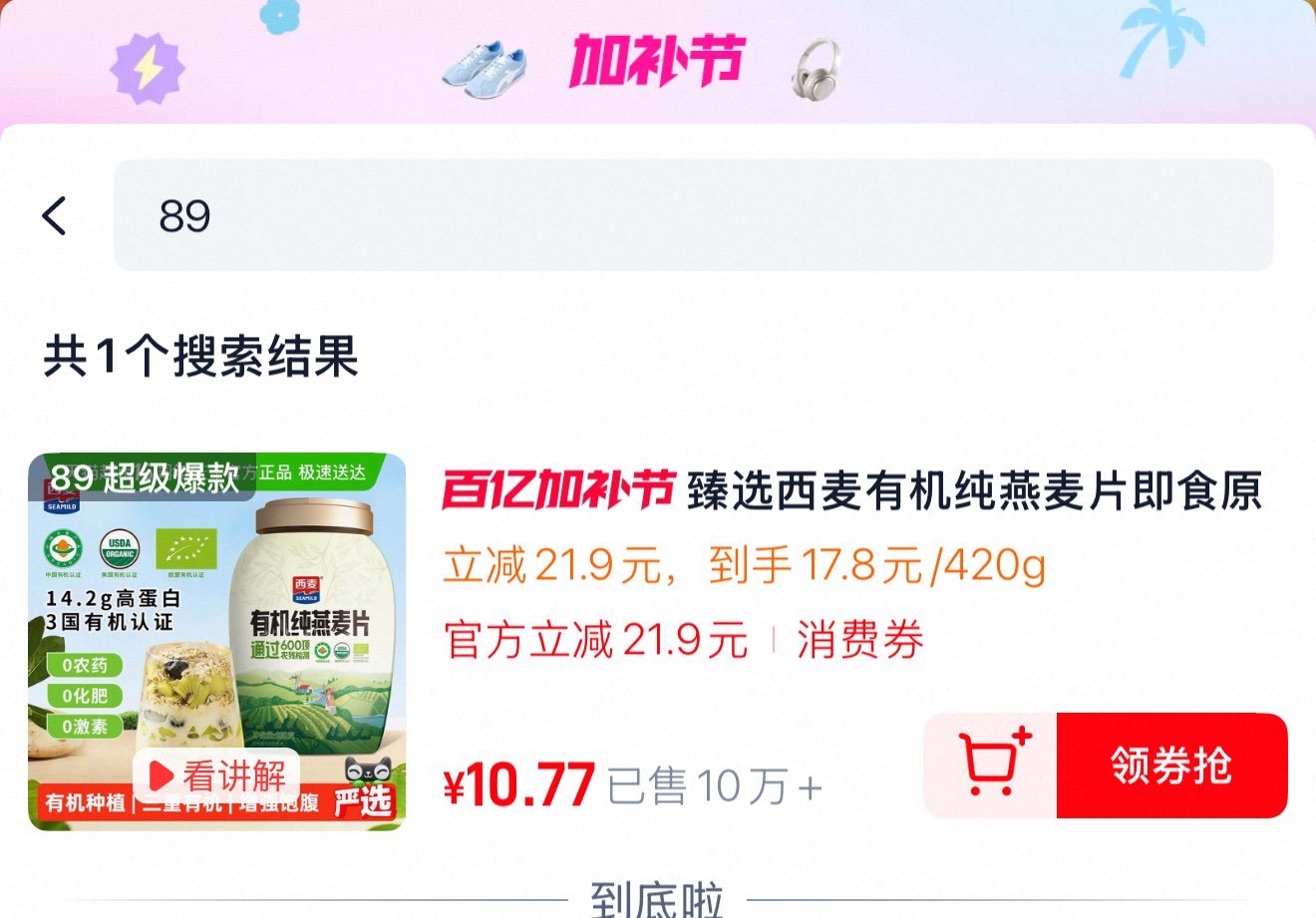Image resolution: width=1316 pixels, height=918 pixels.
Task: Tap the search field containing 89
Action: click(693, 215)
